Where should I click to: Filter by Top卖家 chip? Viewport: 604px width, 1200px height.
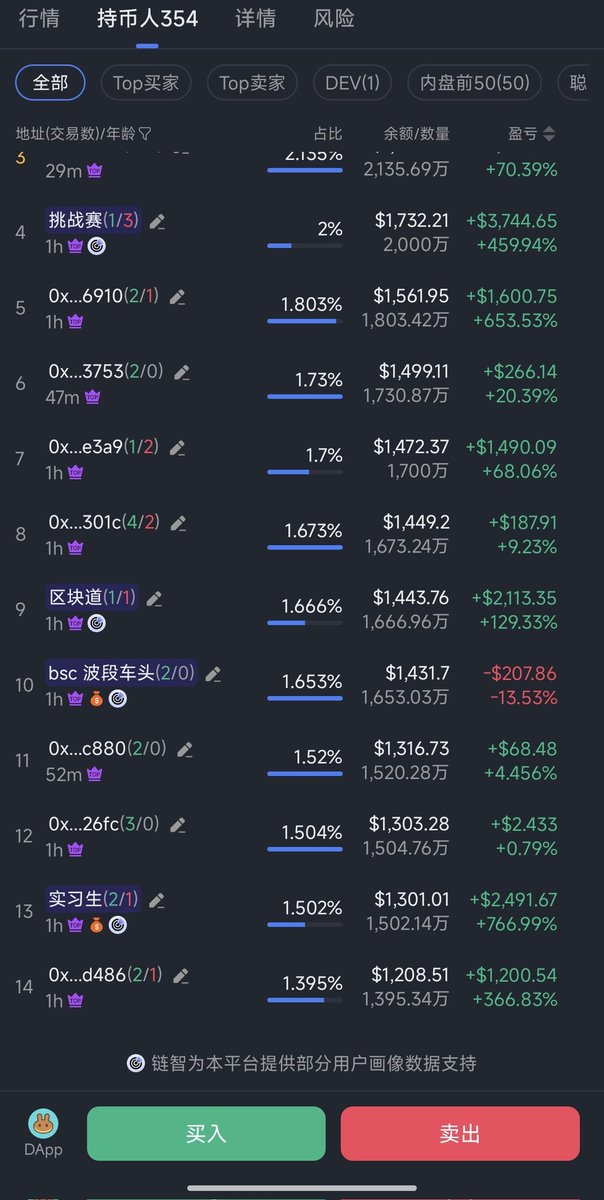click(252, 83)
